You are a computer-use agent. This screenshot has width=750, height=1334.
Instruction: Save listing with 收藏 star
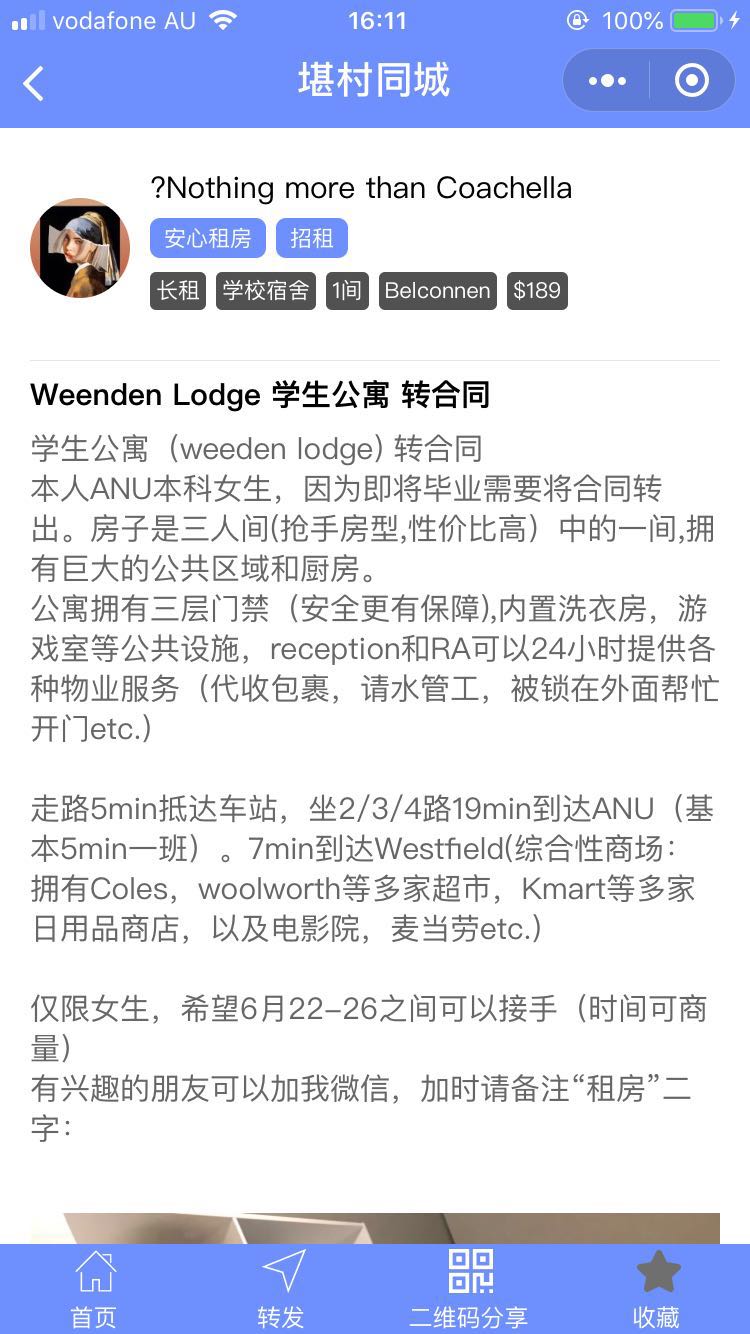click(657, 1289)
